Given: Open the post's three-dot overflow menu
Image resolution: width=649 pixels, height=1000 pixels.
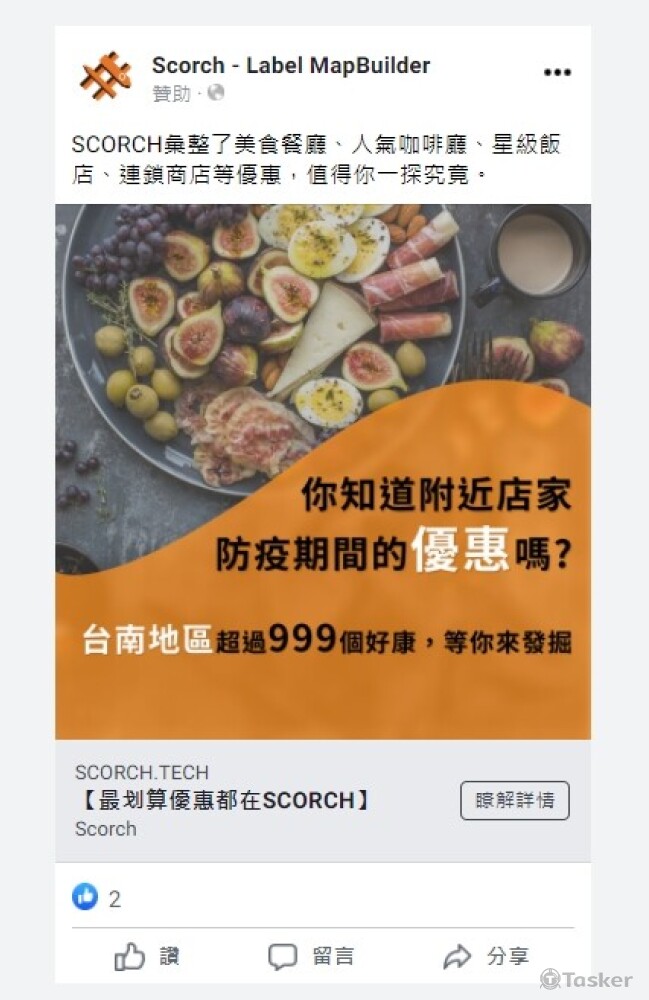Looking at the screenshot, I should click(557, 72).
